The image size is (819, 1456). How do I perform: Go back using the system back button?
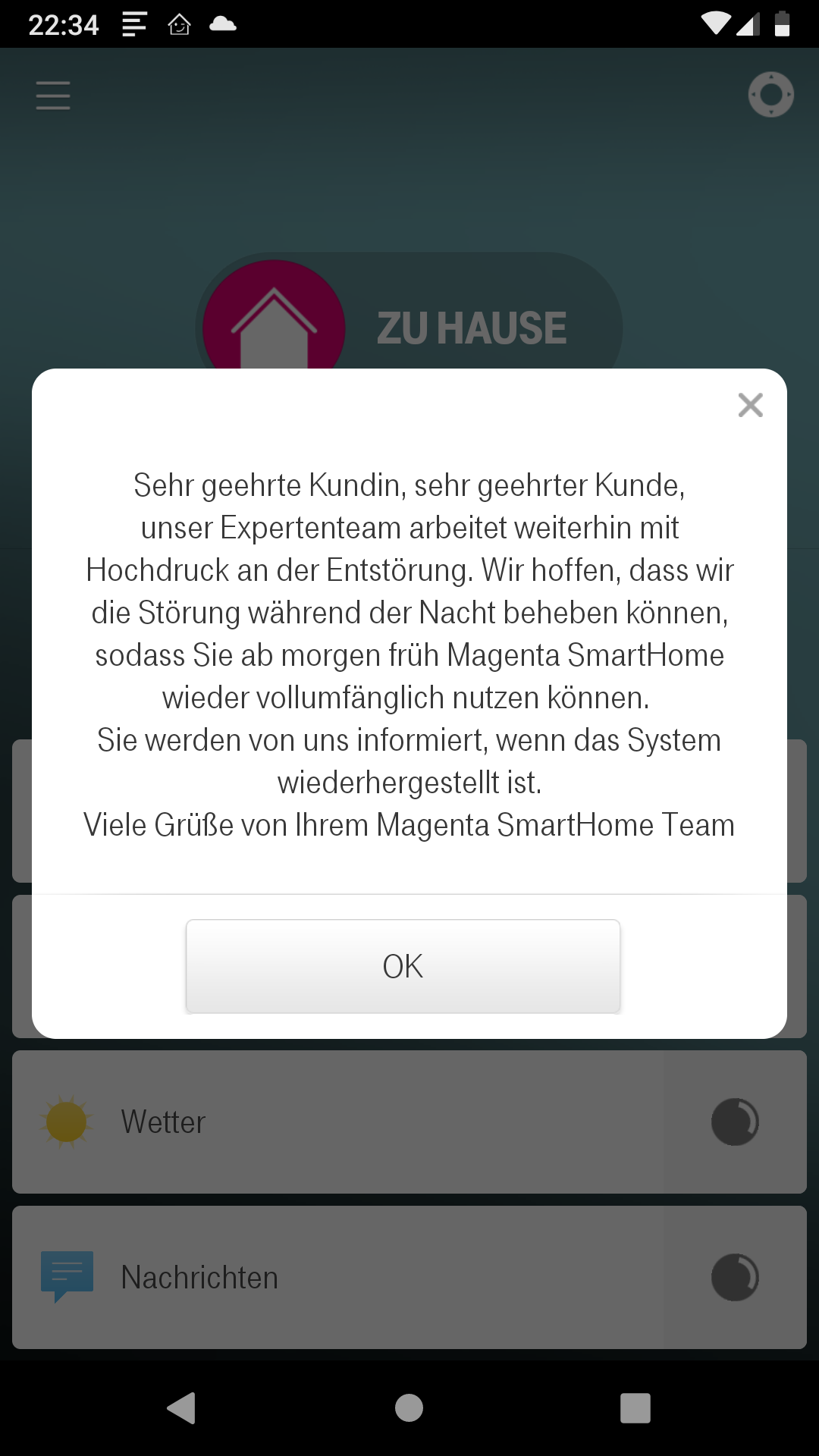coord(182,1408)
